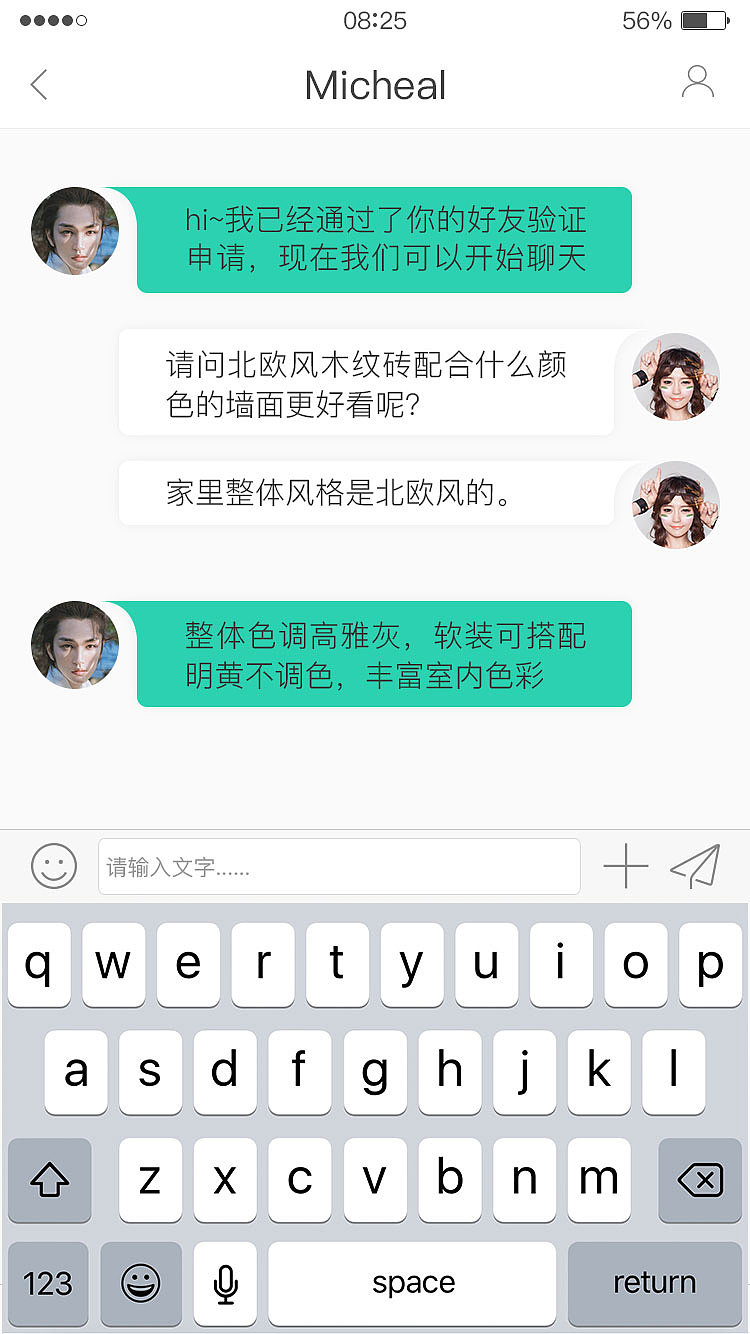Viewport: 750px width, 1334px height.
Task: Tap the space bar
Action: coord(413,1283)
